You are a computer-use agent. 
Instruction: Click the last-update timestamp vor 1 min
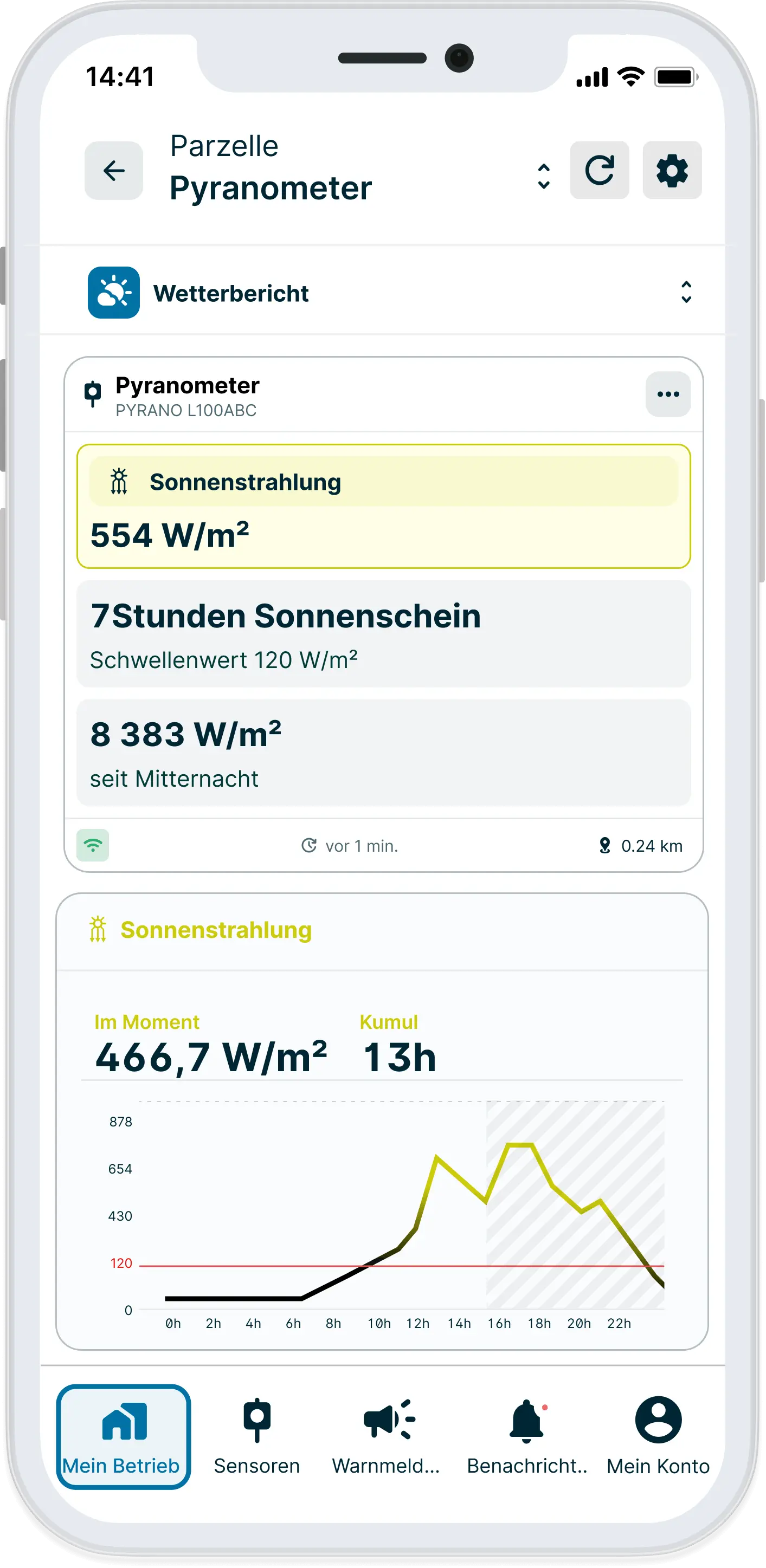pyautogui.click(x=351, y=845)
